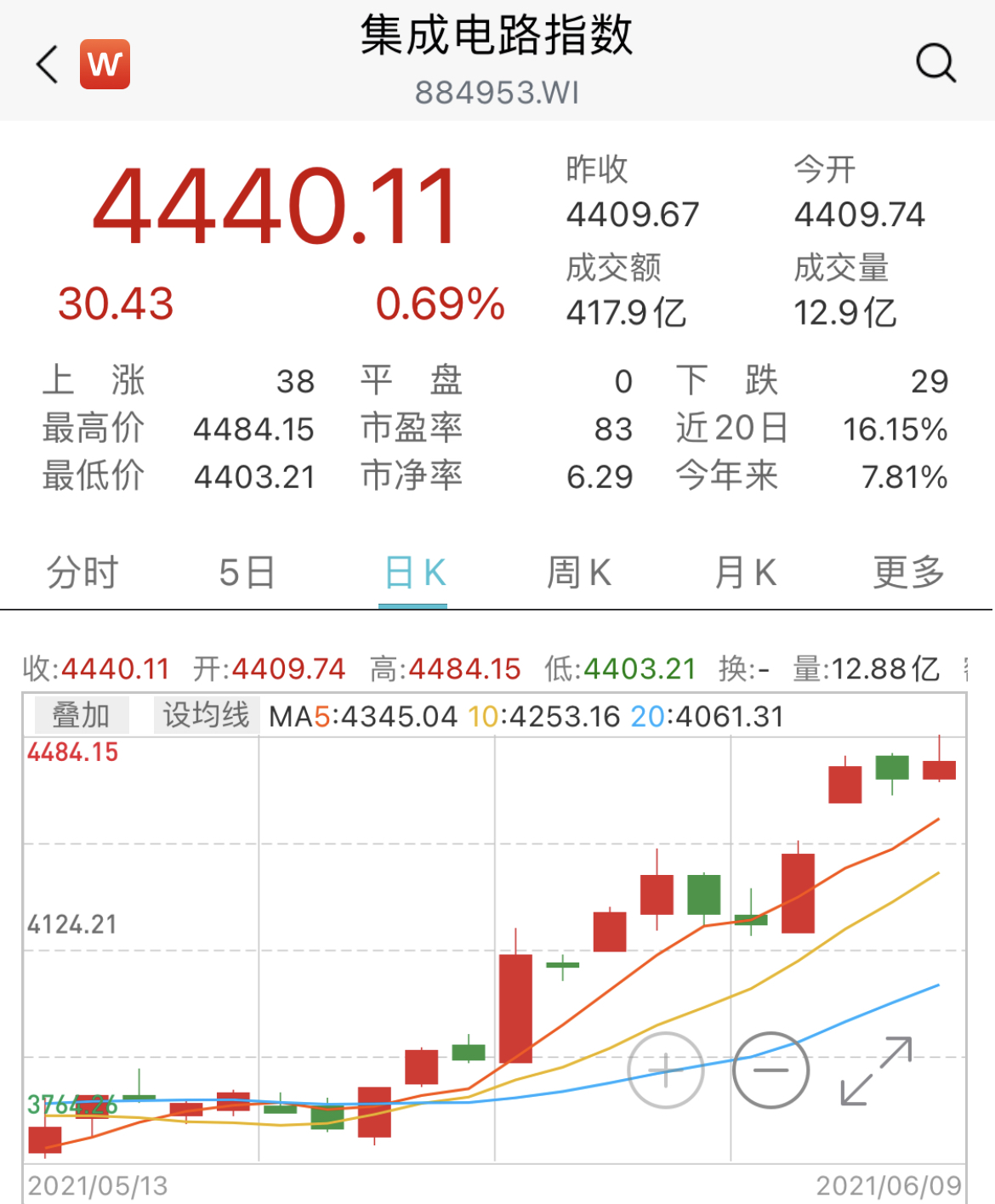Zoom in the K-line chart
Image resolution: width=995 pixels, height=1204 pixels.
(x=666, y=1070)
